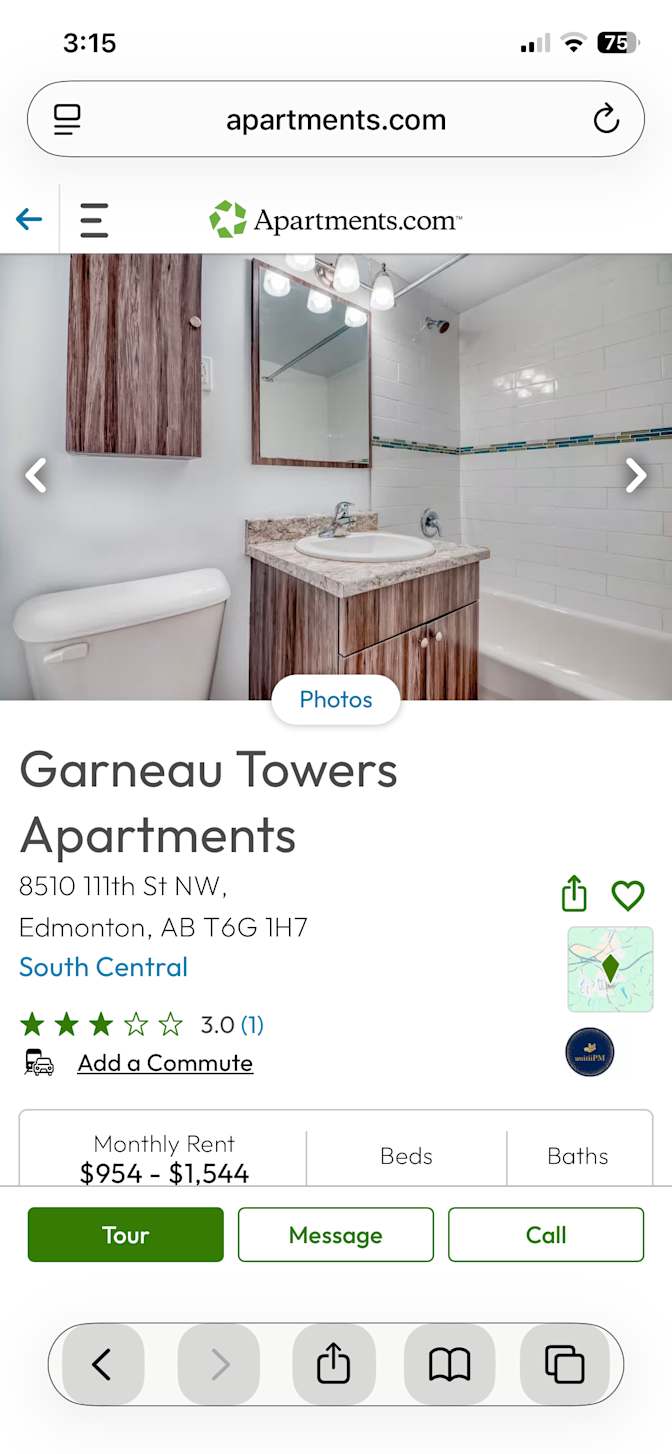Image resolution: width=672 pixels, height=1454 pixels.
Task: Share this Garneau Towers listing
Action: (574, 894)
